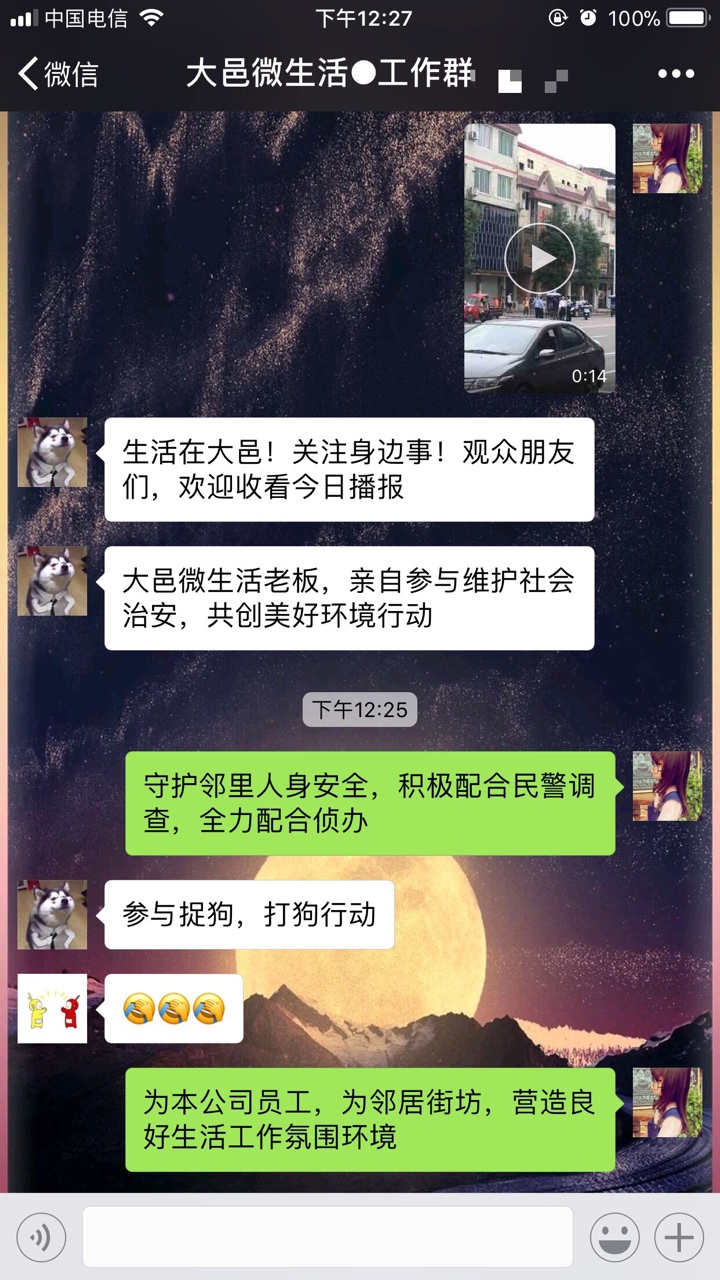Play the 0:14 video message
The width and height of the screenshot is (720, 1280).
tap(539, 258)
